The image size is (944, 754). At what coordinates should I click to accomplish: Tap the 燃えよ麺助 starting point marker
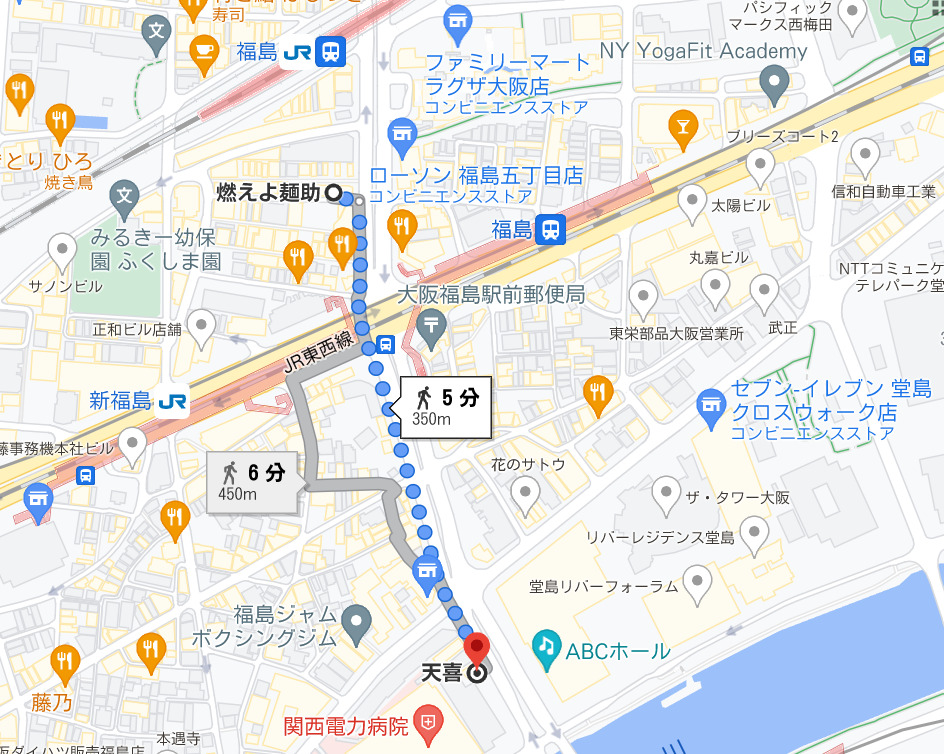click(334, 195)
